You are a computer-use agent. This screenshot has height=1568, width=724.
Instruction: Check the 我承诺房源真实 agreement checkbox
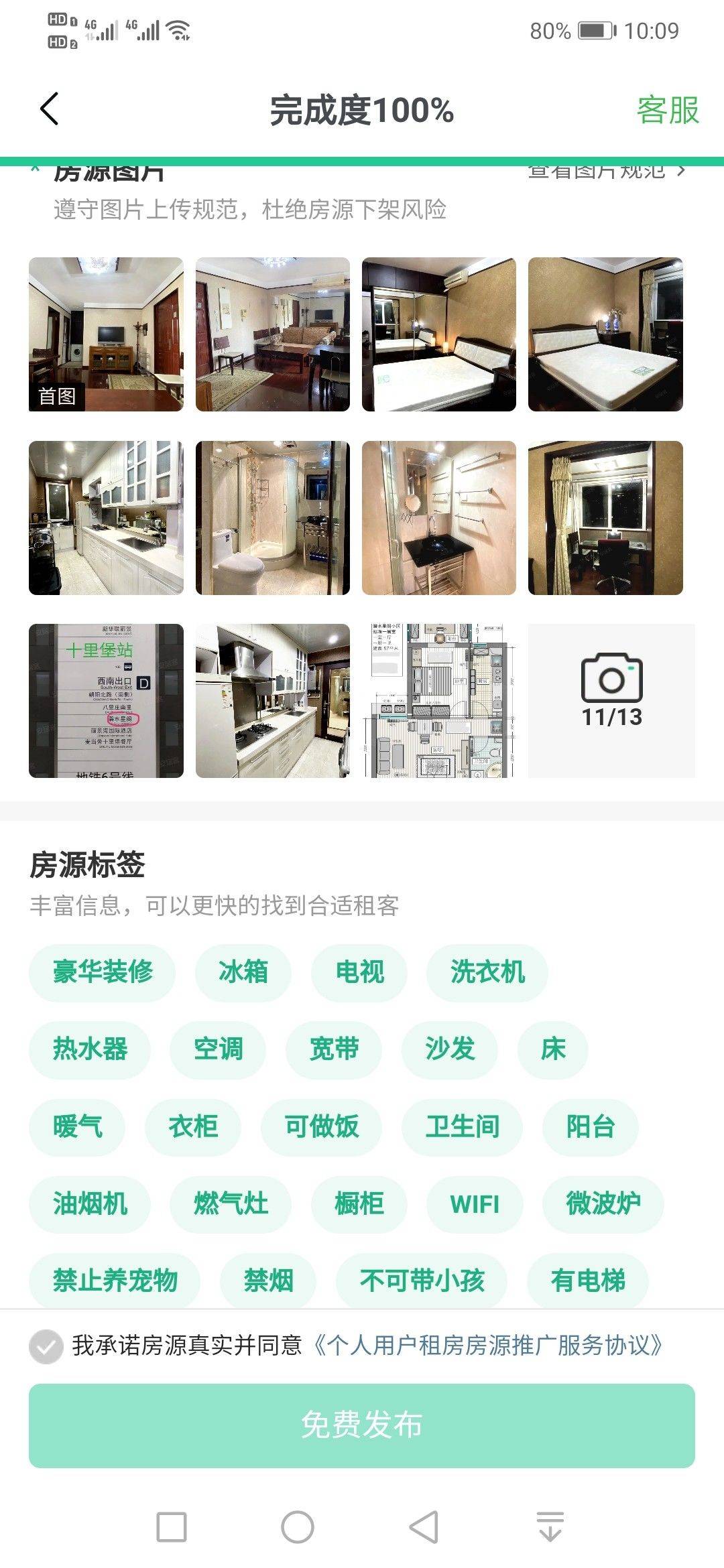coord(46,1346)
